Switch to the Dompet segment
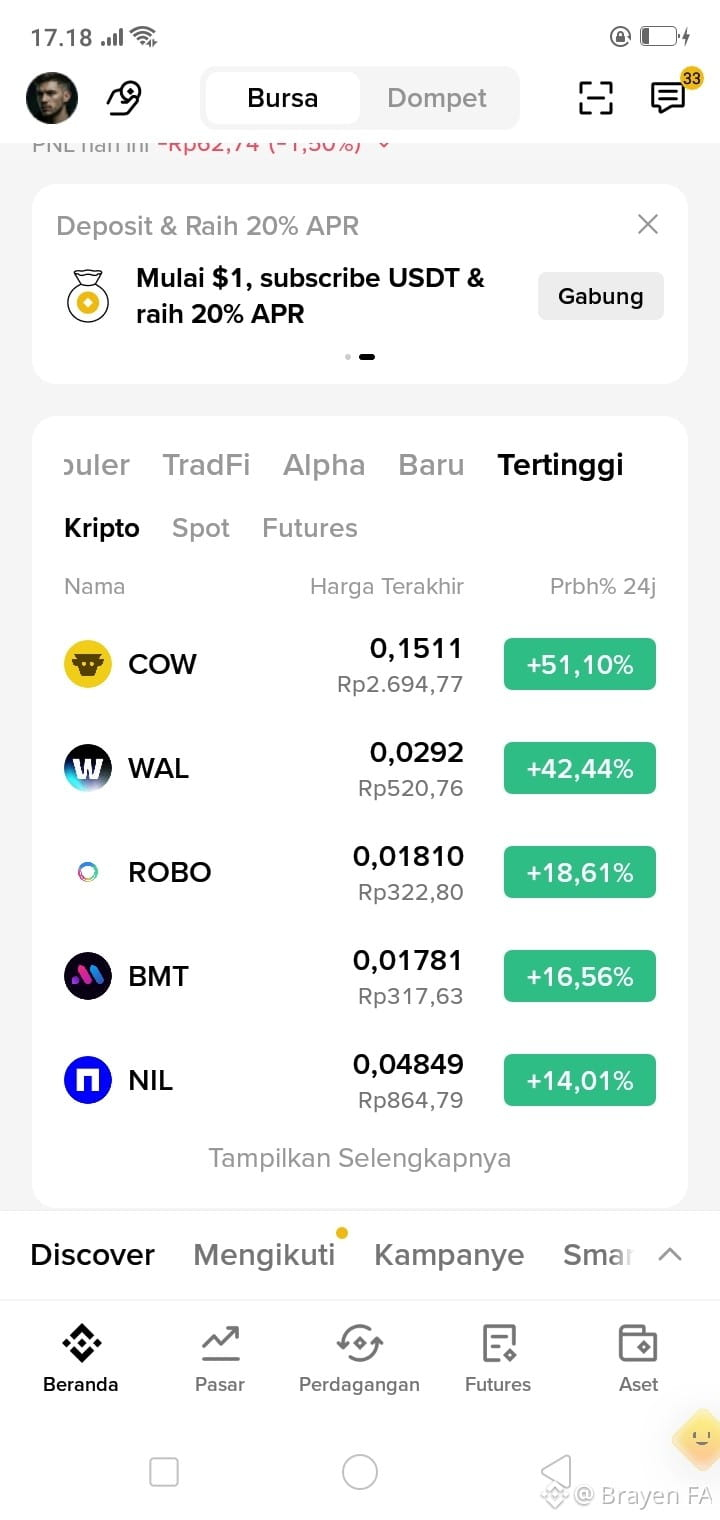Image resolution: width=720 pixels, height=1520 pixels. (x=437, y=98)
